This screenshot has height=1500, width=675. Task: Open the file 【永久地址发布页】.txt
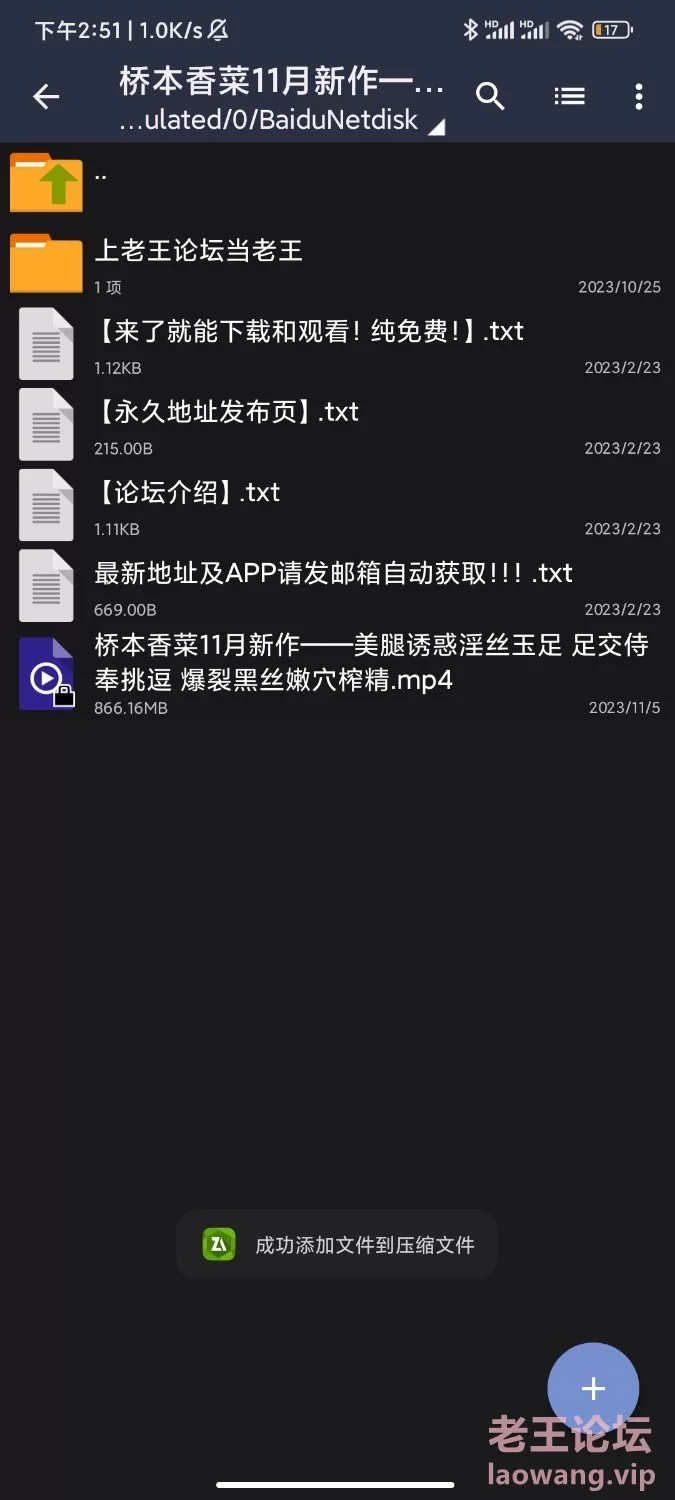(x=337, y=425)
